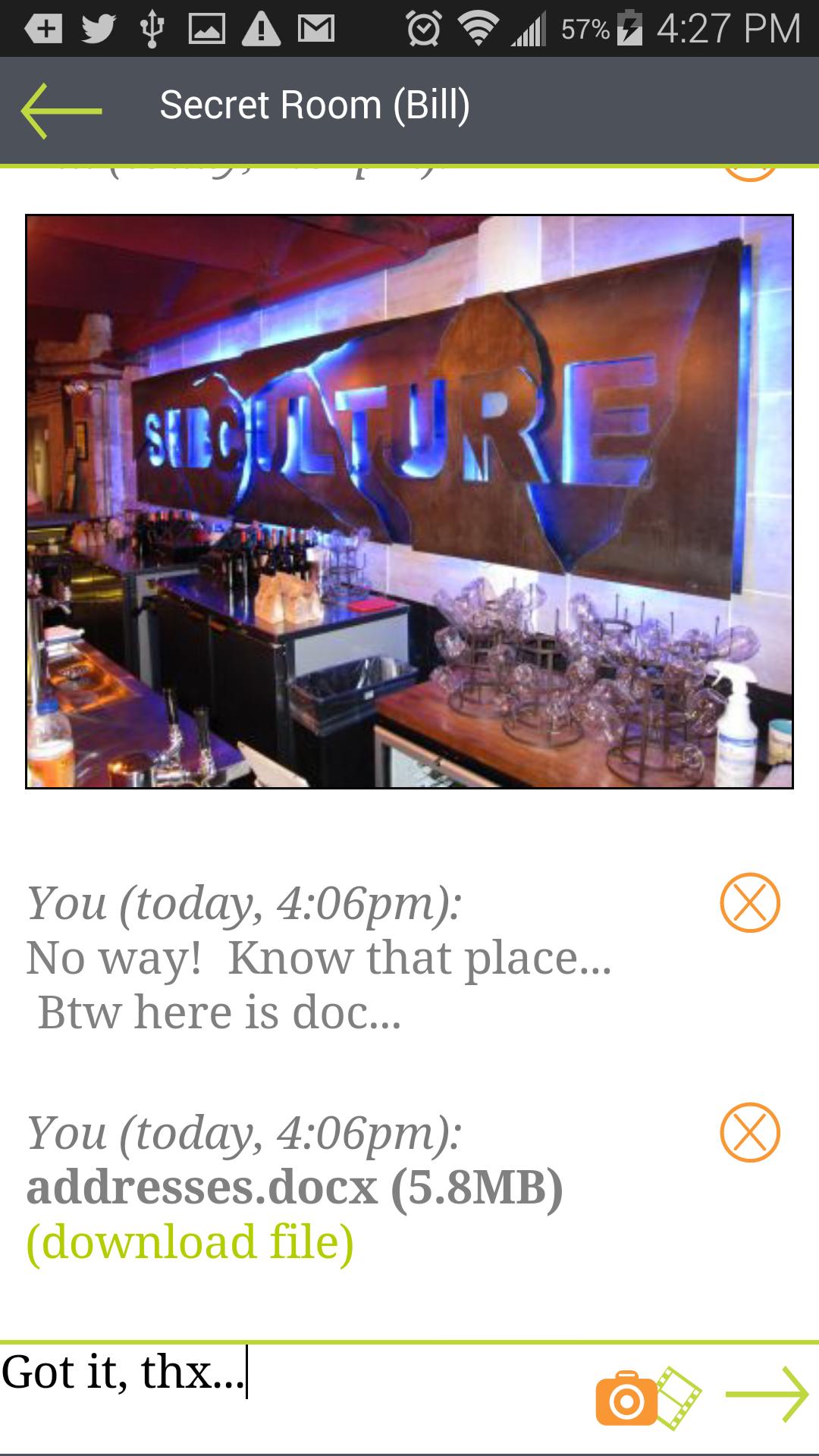Screen dimensions: 819x1456
Task: Download the addresses.docx file
Action: click(x=190, y=1241)
